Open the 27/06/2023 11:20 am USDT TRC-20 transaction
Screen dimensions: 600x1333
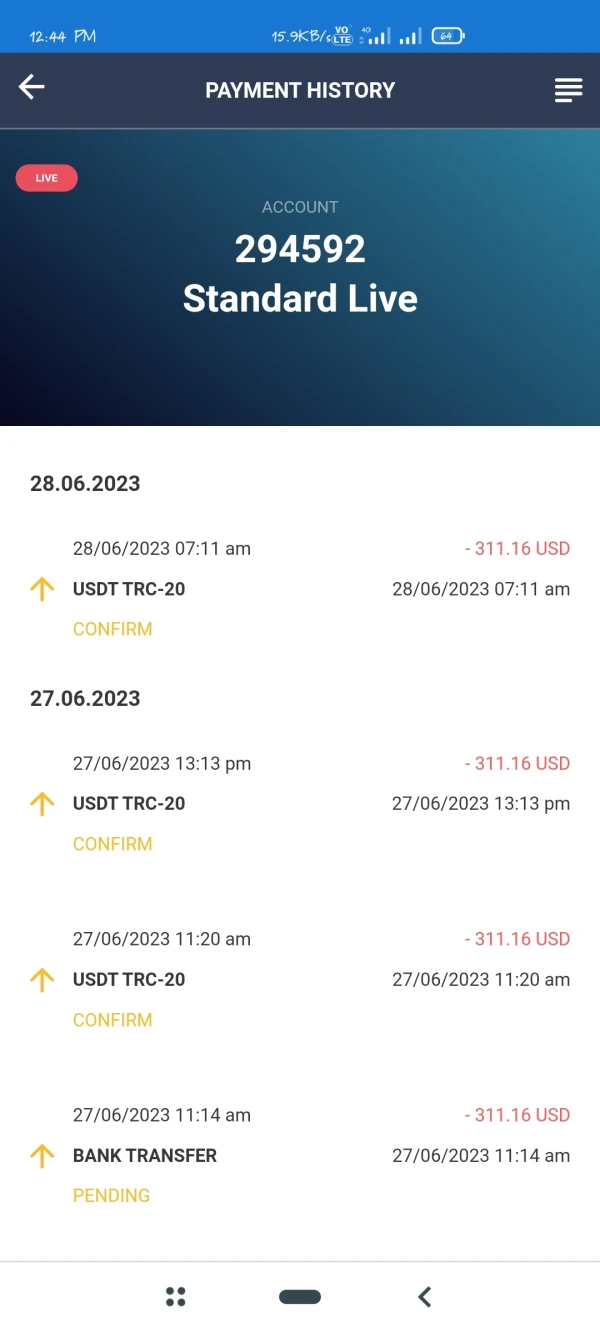(300, 979)
